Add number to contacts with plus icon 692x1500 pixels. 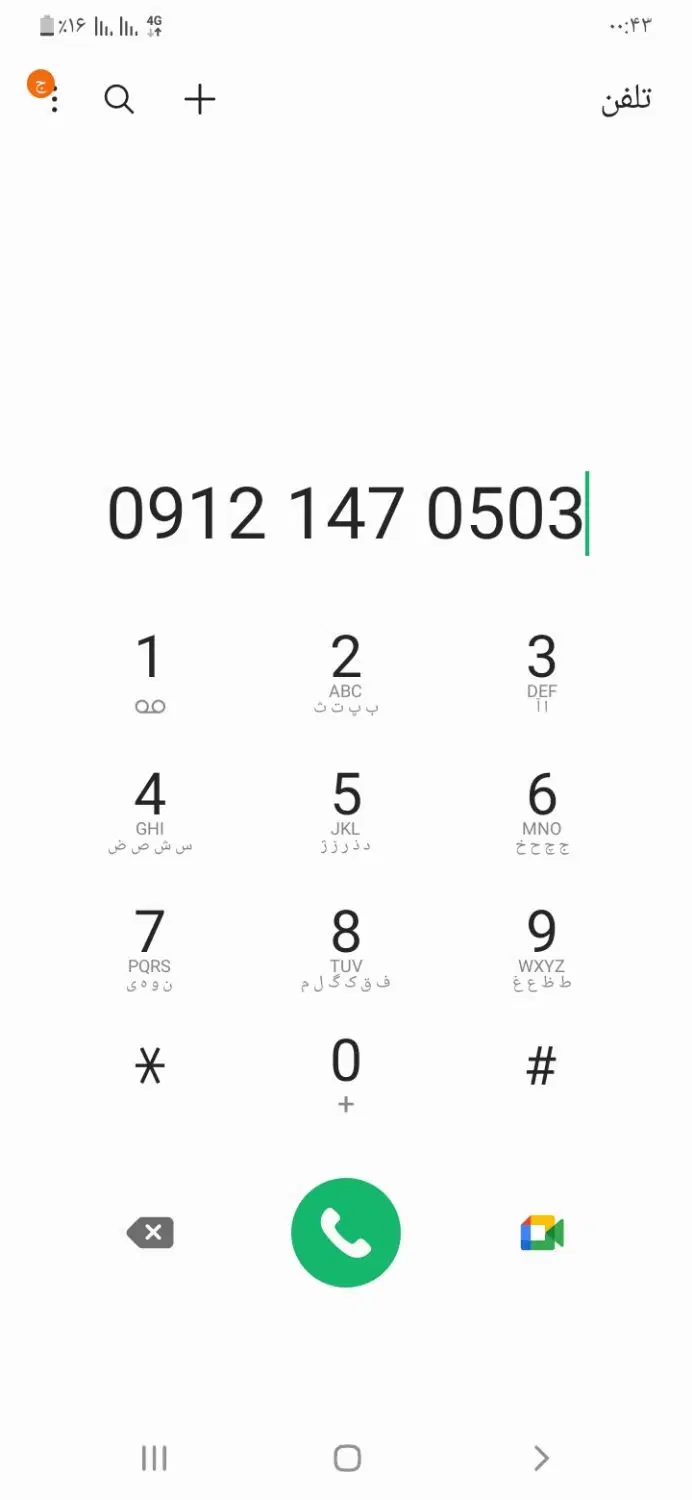200,99
